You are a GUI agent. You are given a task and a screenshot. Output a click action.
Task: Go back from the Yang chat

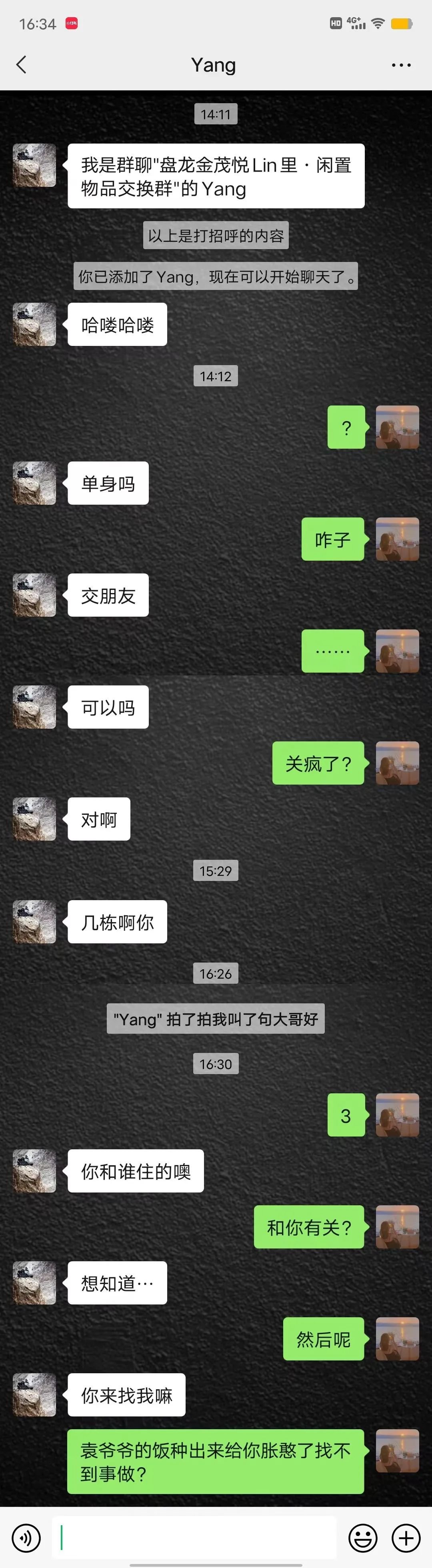coord(21,64)
